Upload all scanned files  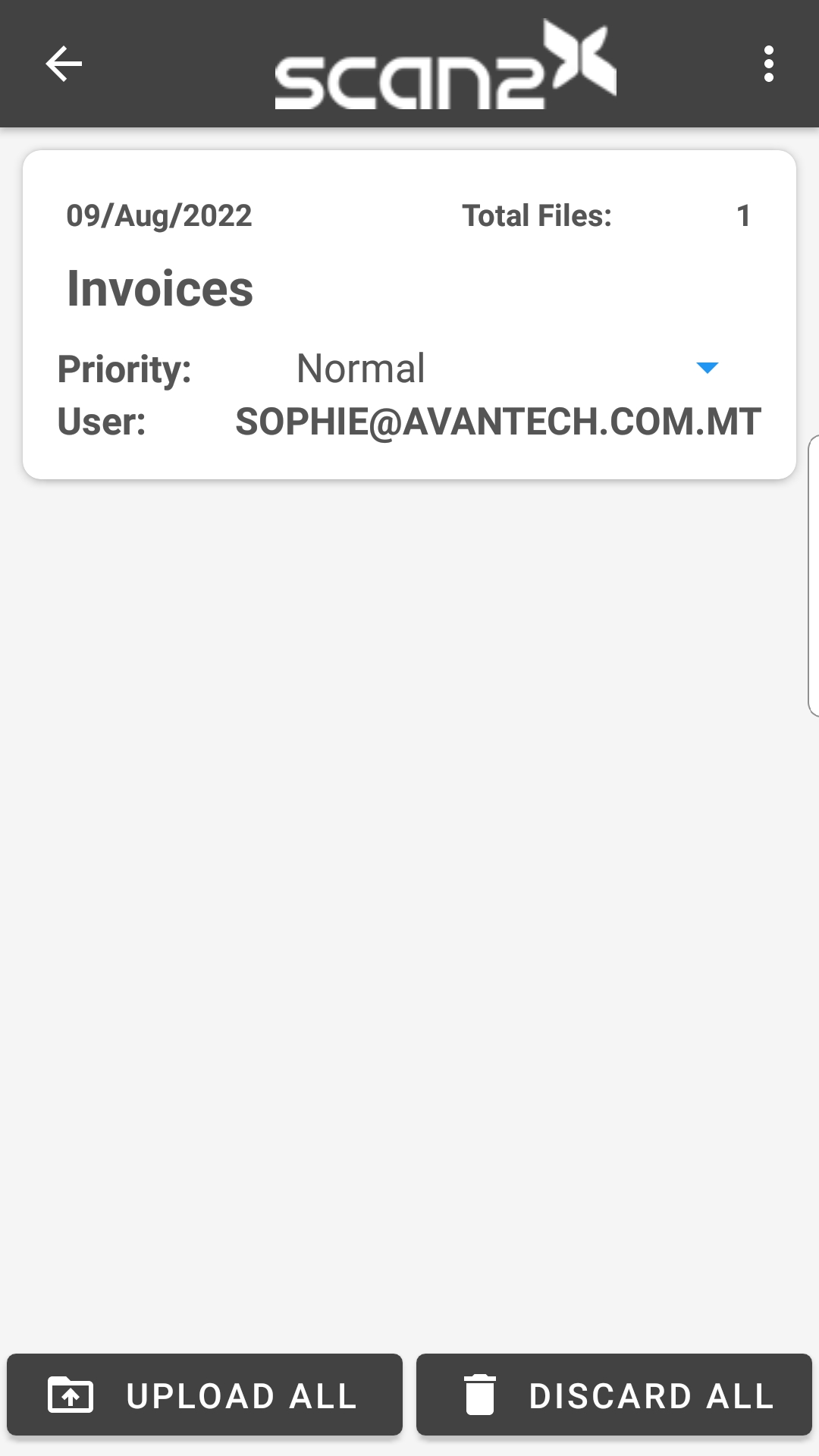pyautogui.click(x=205, y=1395)
